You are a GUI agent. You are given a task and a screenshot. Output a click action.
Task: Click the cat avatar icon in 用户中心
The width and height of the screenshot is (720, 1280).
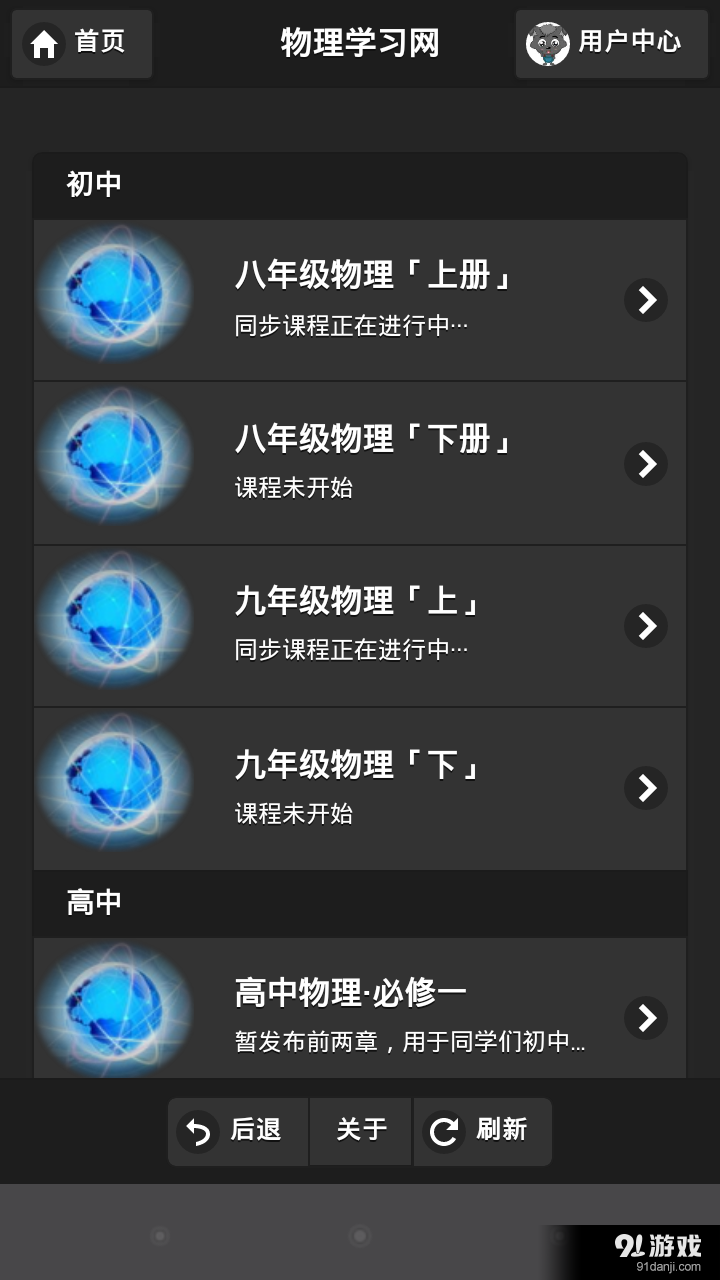[x=549, y=43]
